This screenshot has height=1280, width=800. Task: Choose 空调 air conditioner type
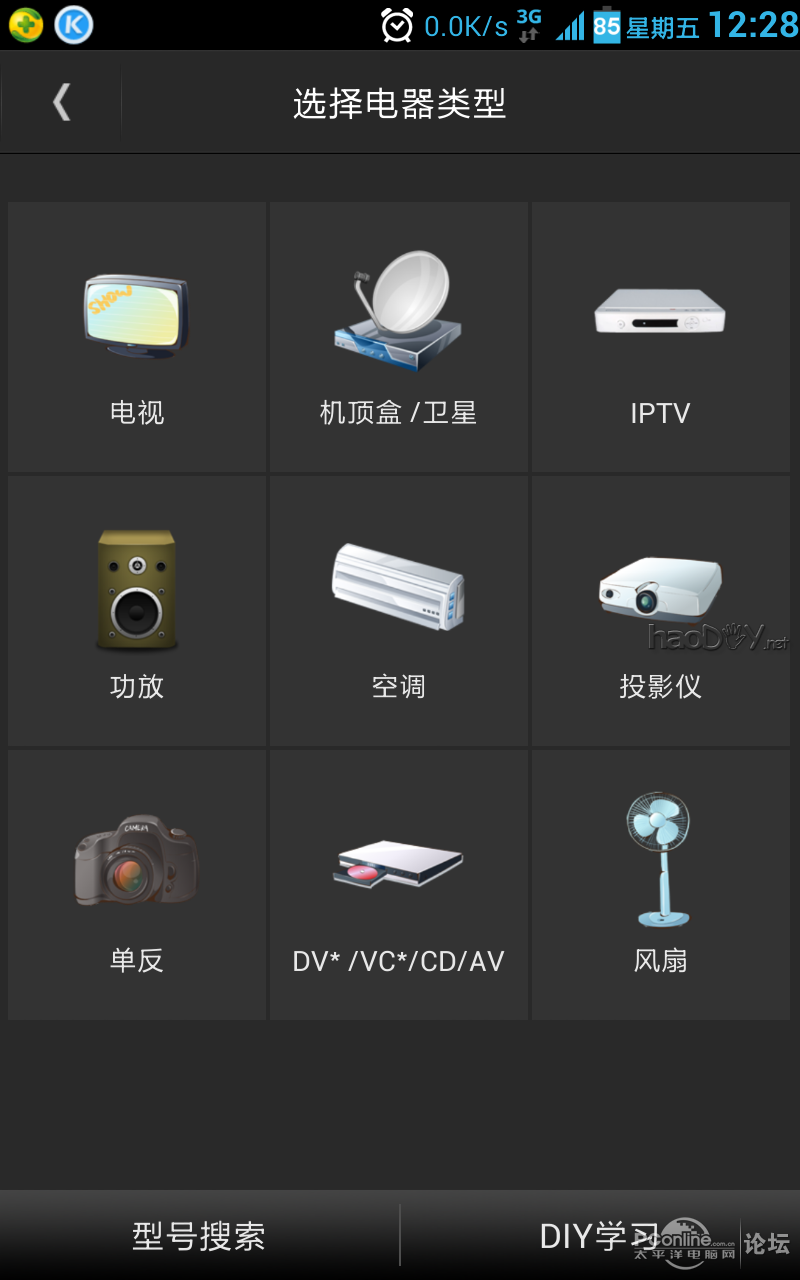[399, 611]
